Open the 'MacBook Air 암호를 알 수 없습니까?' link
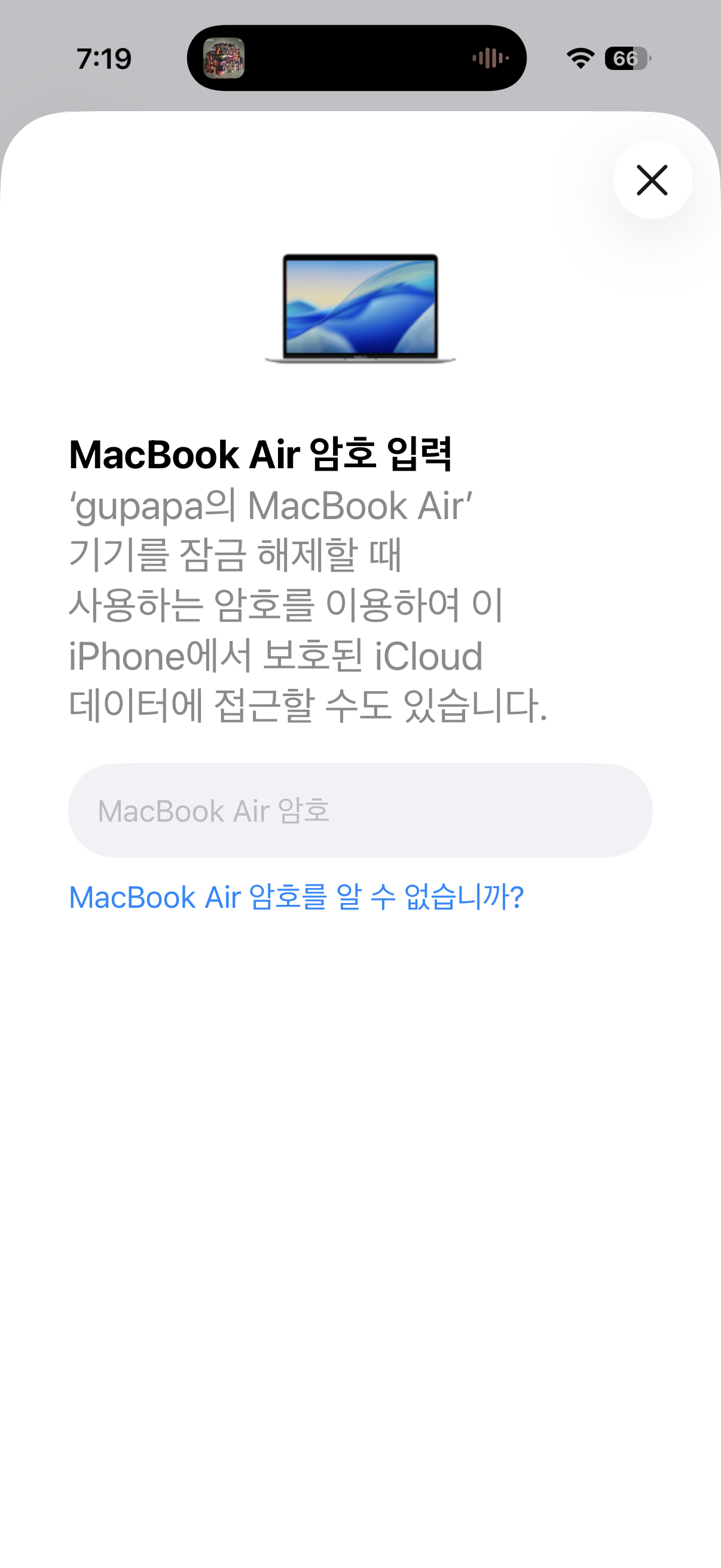 pos(297,897)
